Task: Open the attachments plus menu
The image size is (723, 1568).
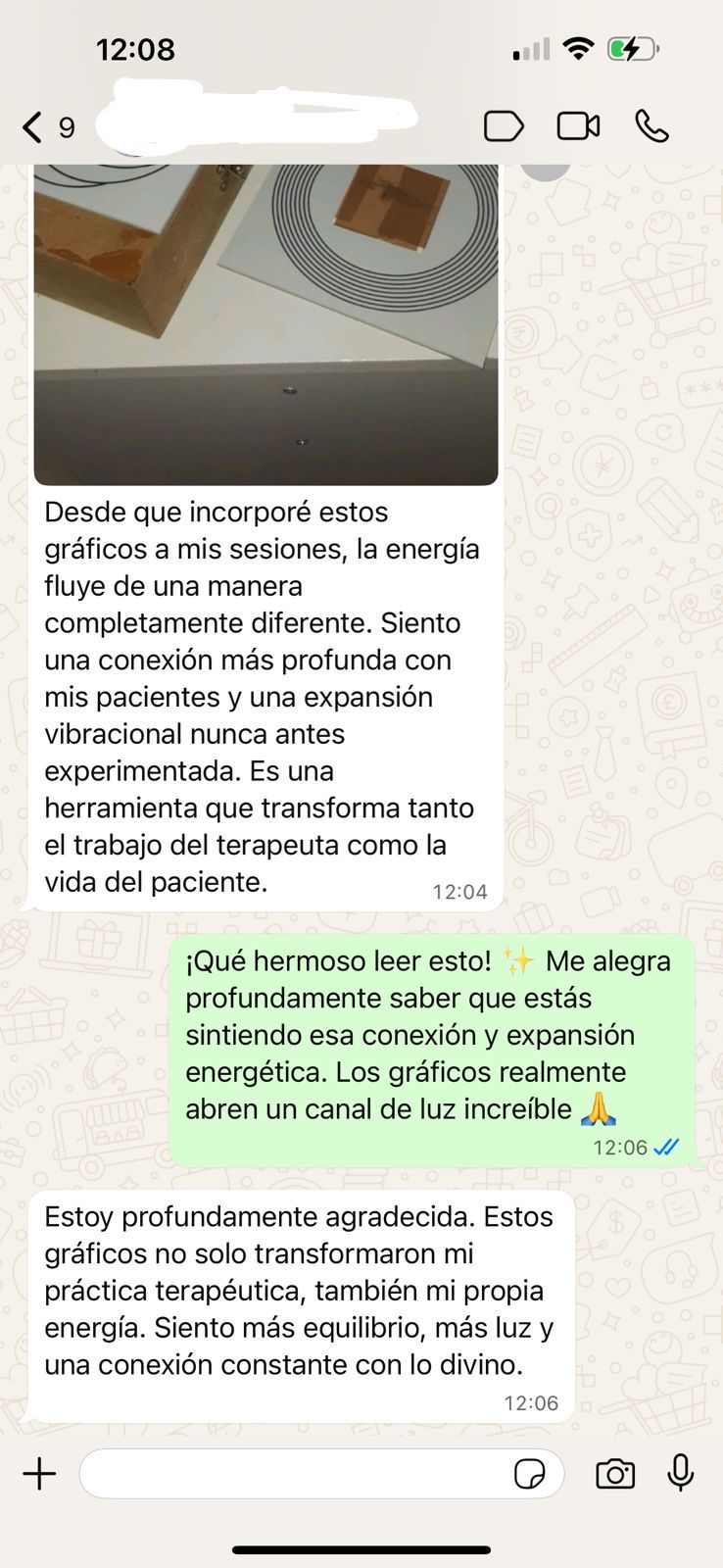Action: (40, 1474)
